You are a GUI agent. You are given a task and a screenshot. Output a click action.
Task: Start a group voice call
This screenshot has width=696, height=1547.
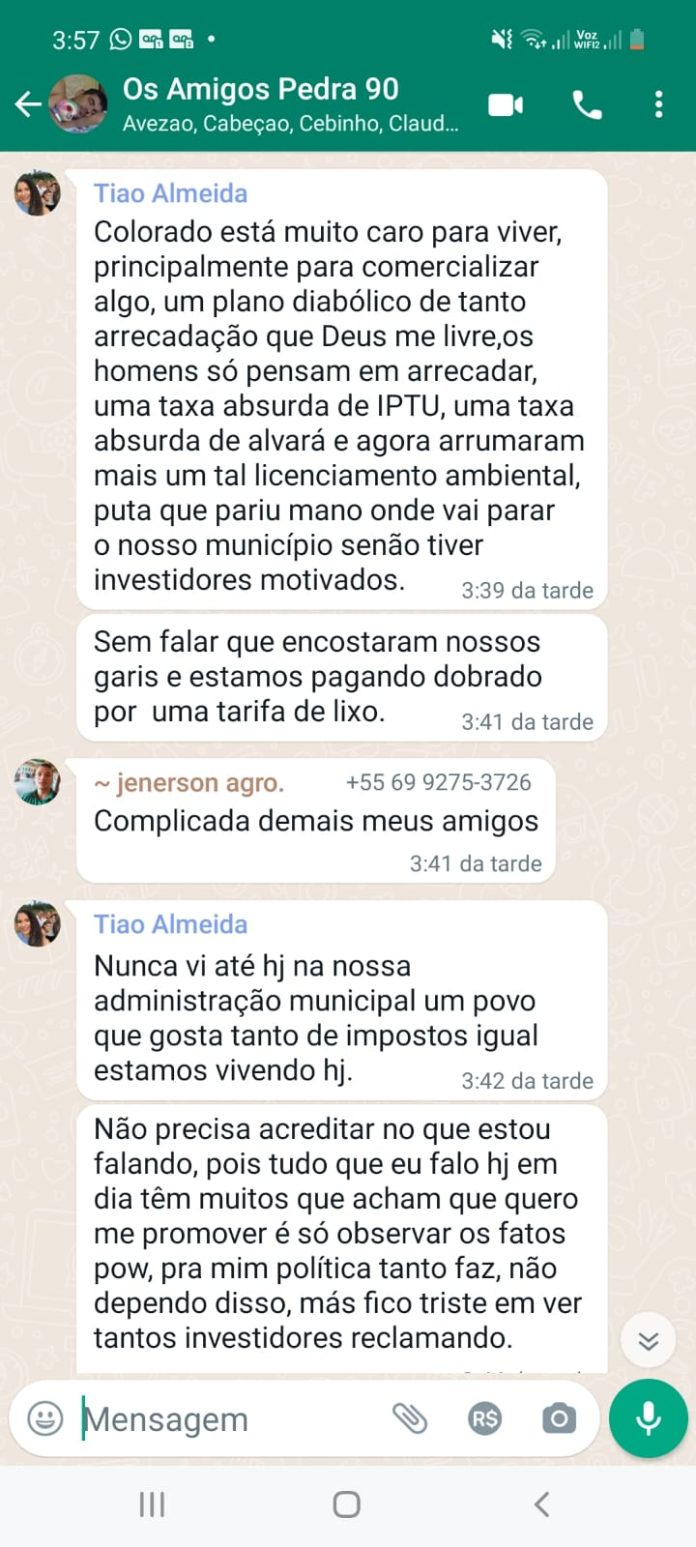[587, 105]
